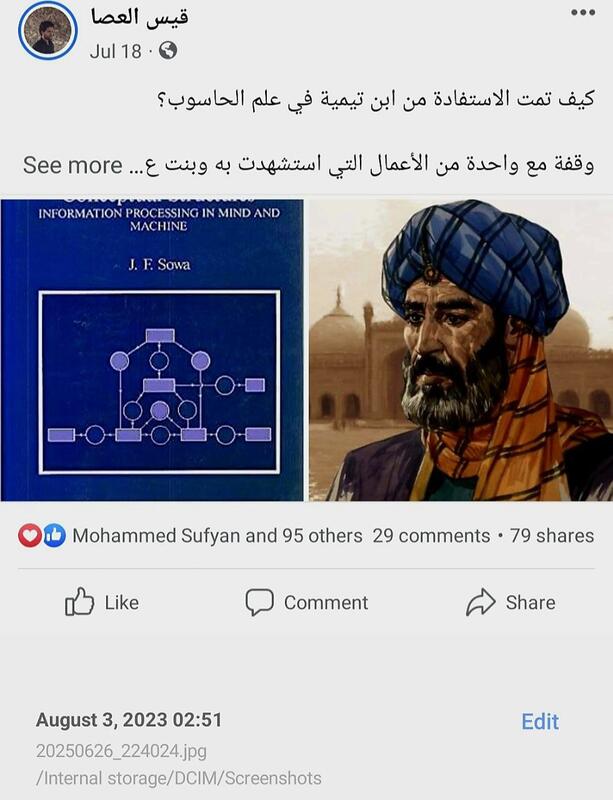Tap Edit next to the photo date
This screenshot has height=800, width=613.
point(540,721)
